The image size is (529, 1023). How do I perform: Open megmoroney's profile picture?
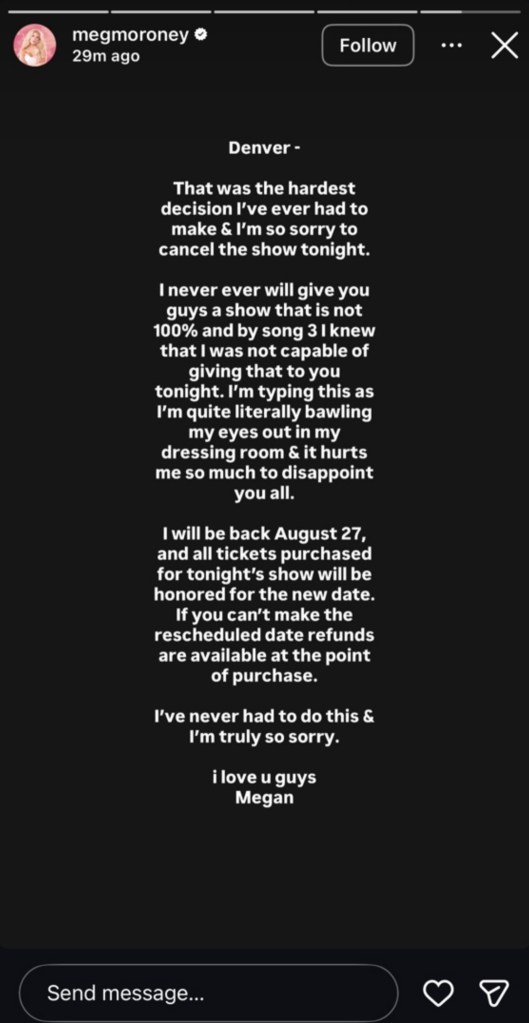point(35,45)
